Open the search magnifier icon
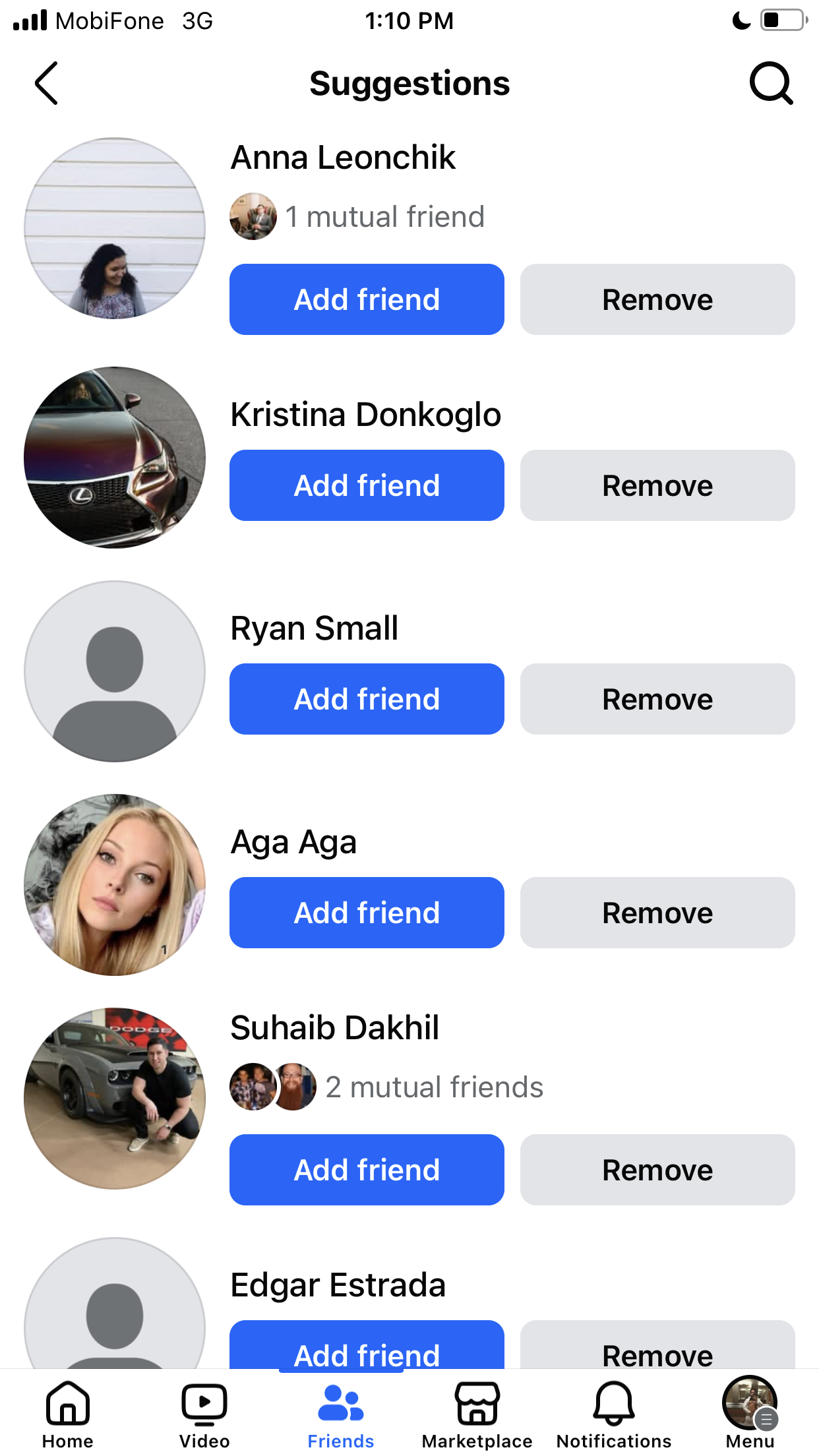 [770, 84]
